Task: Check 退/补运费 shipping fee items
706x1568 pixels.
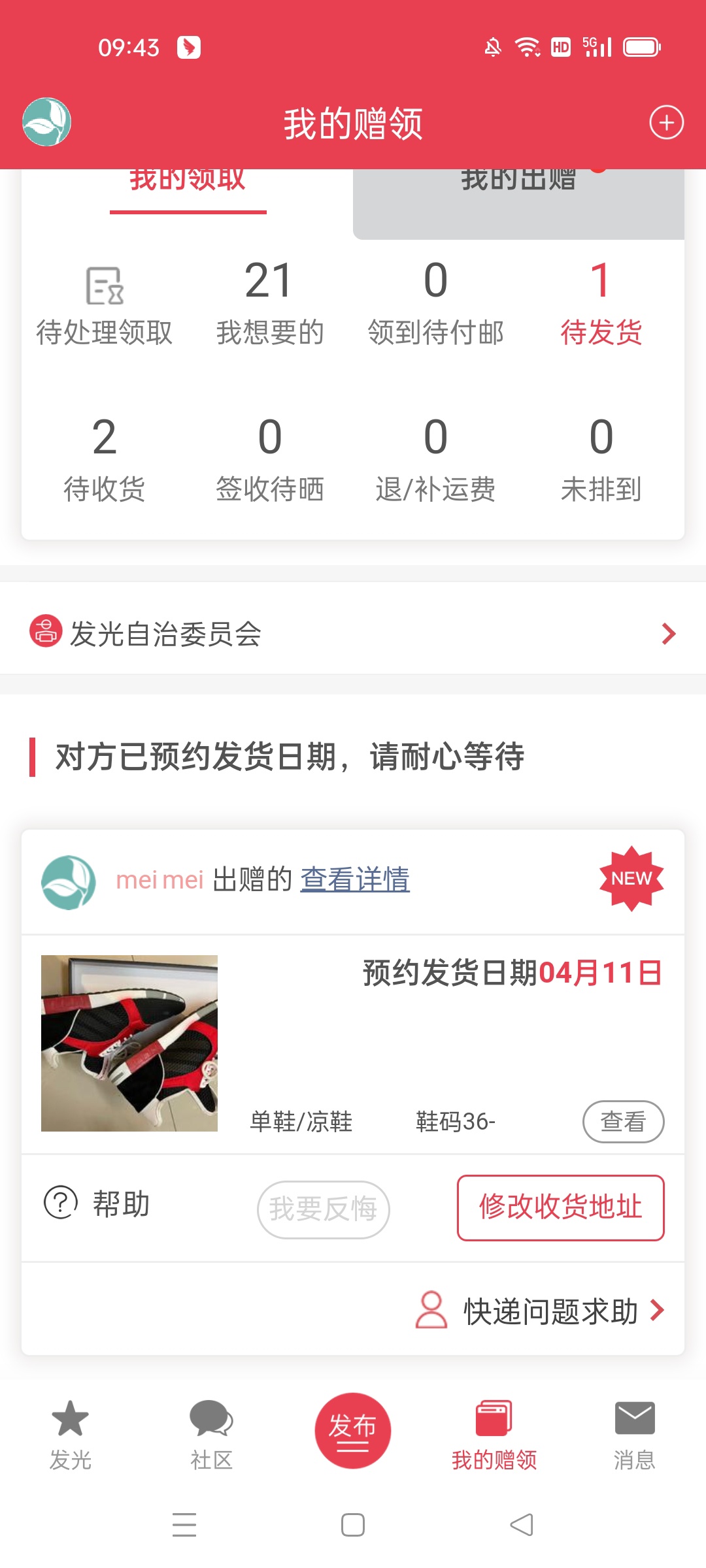Action: [435, 459]
